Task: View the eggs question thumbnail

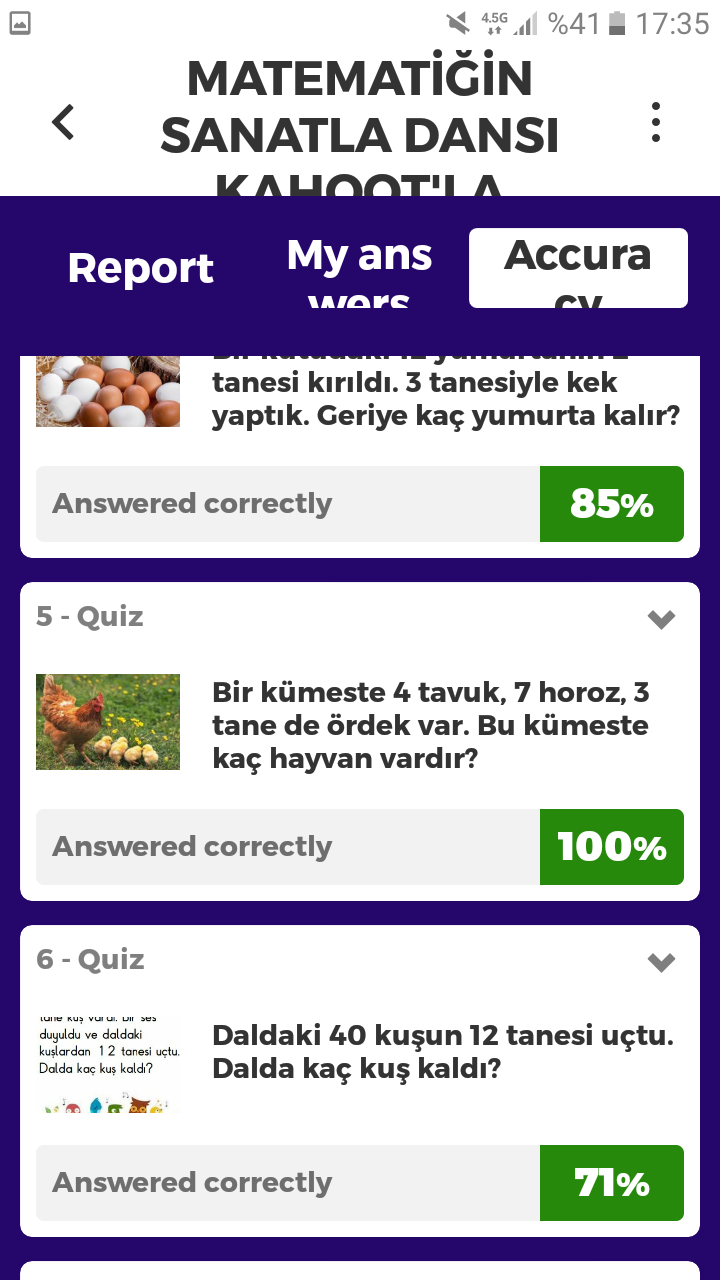Action: tap(107, 390)
